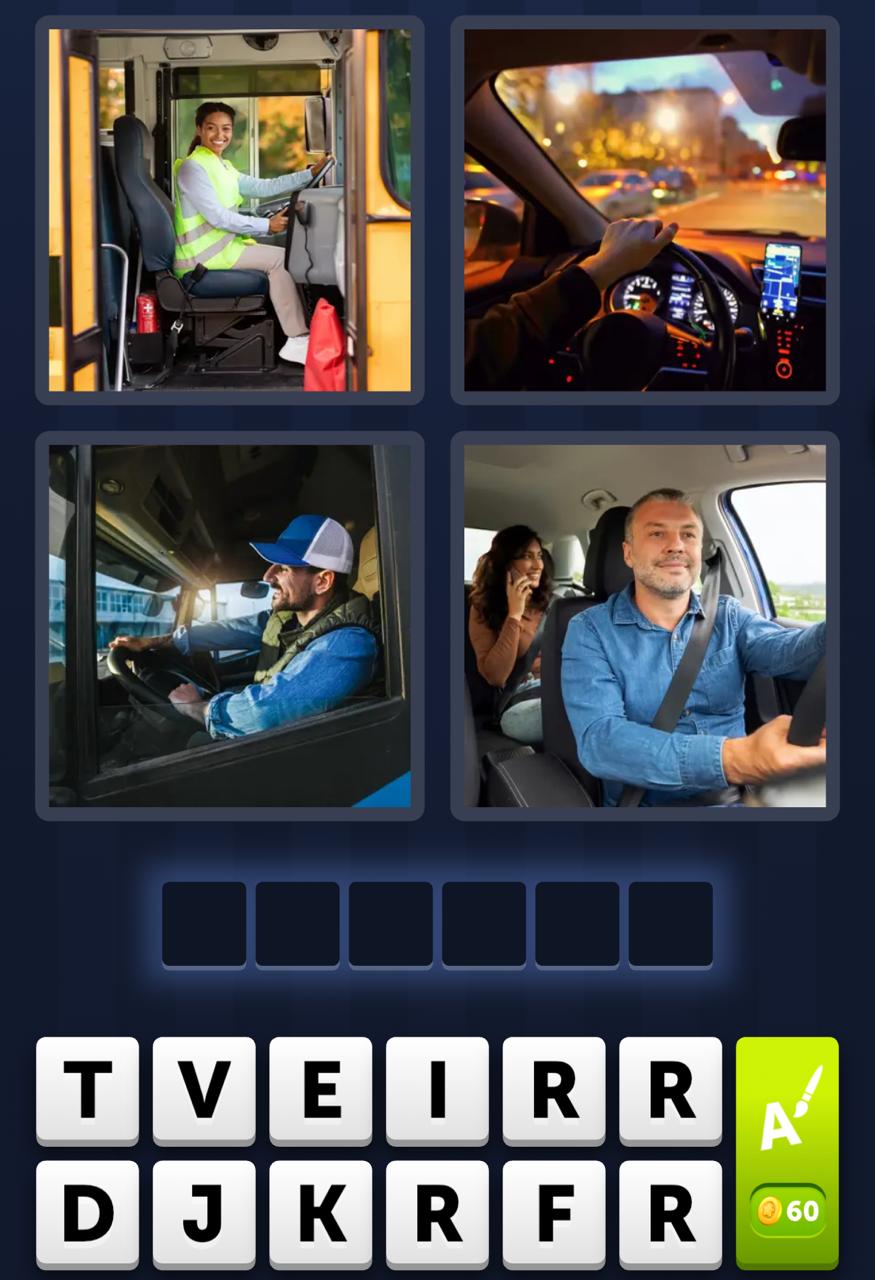
Task: Tap the last empty answer slot
Action: [x=670, y=923]
